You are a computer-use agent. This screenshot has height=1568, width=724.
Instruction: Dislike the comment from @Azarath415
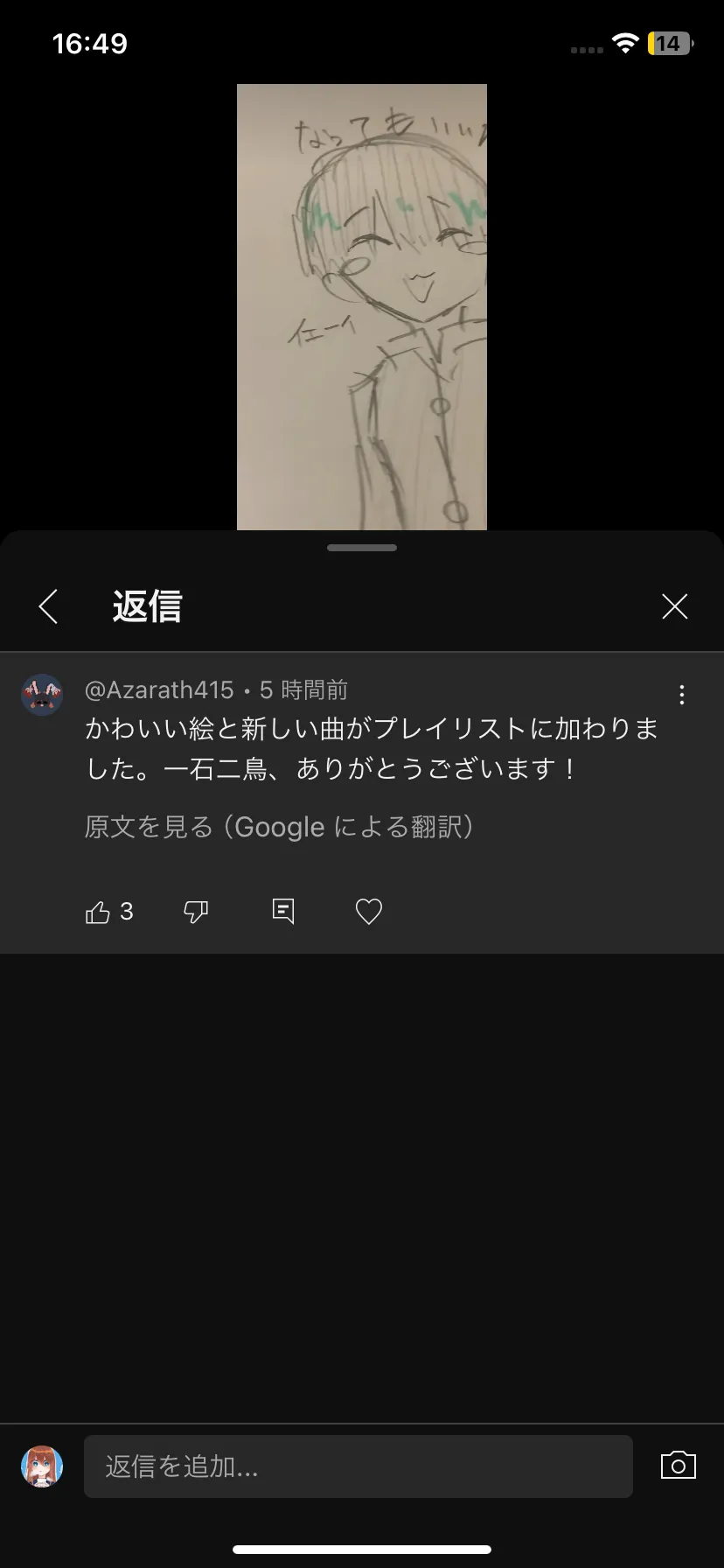(196, 912)
